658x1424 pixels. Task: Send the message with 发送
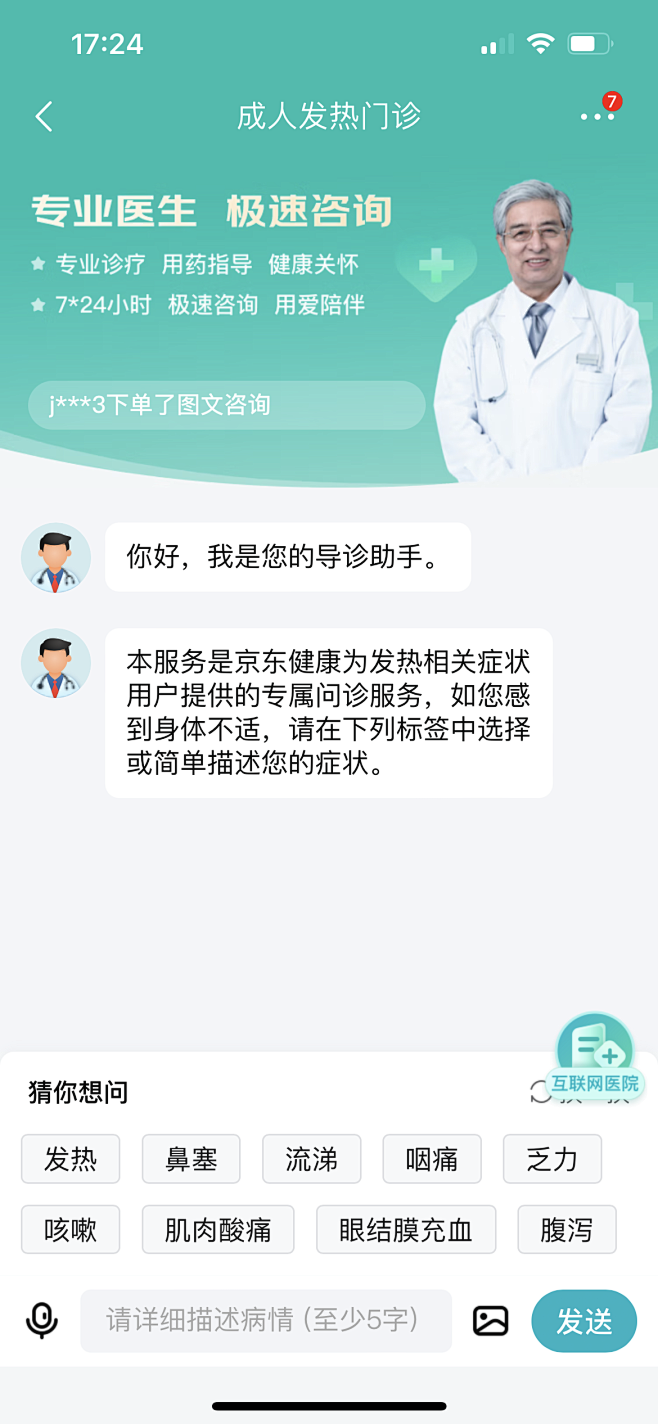tap(584, 1320)
